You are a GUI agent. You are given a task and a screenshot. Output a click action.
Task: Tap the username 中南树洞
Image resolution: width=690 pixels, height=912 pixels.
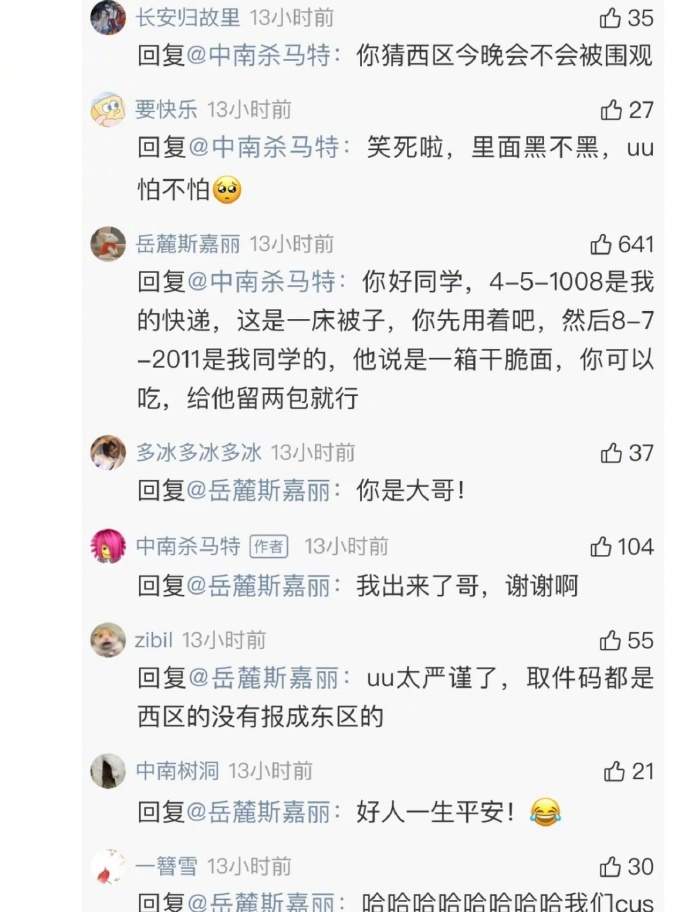click(176, 771)
